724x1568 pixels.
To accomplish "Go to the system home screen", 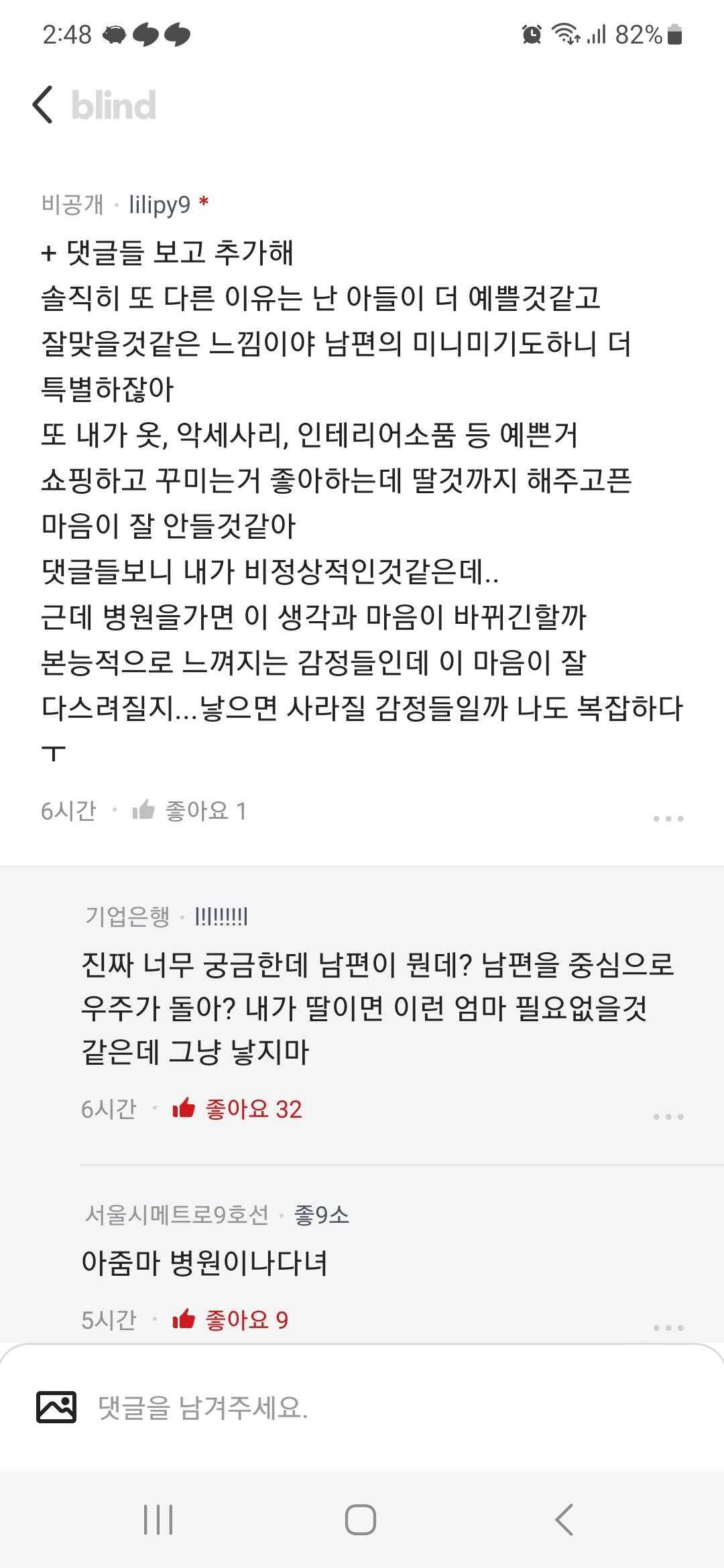I will [361, 1520].
